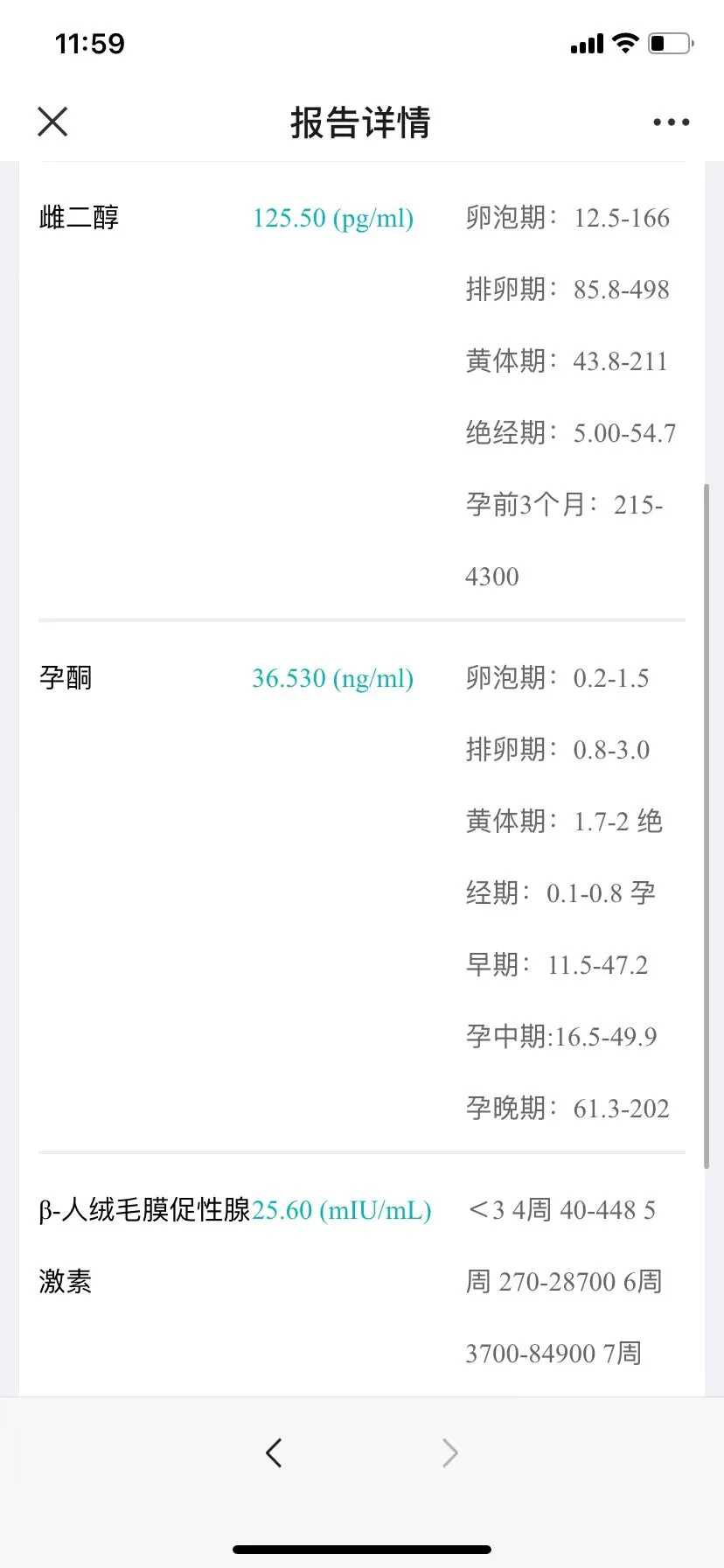The height and width of the screenshot is (1568, 724).
Task: Tap the 卵泡期 range 12.5-166 entry
Action: click(x=567, y=218)
